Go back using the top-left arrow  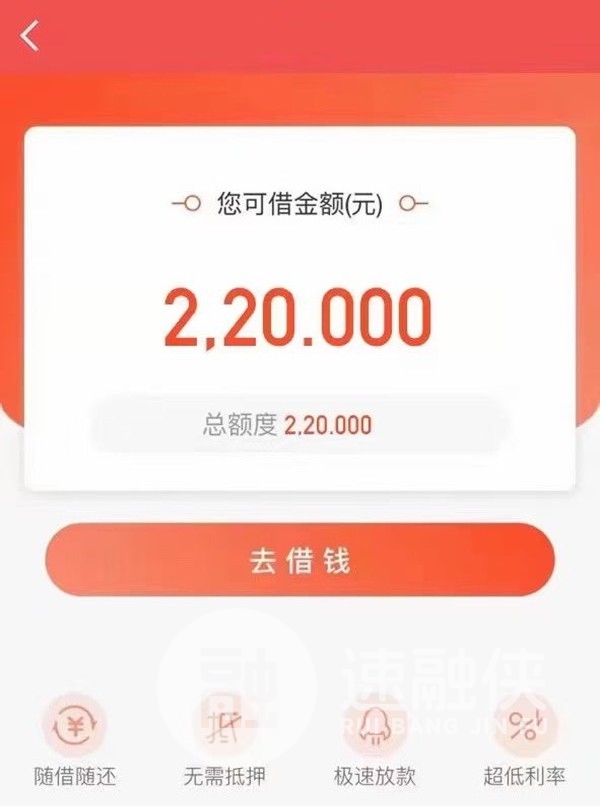pyautogui.click(x=30, y=36)
